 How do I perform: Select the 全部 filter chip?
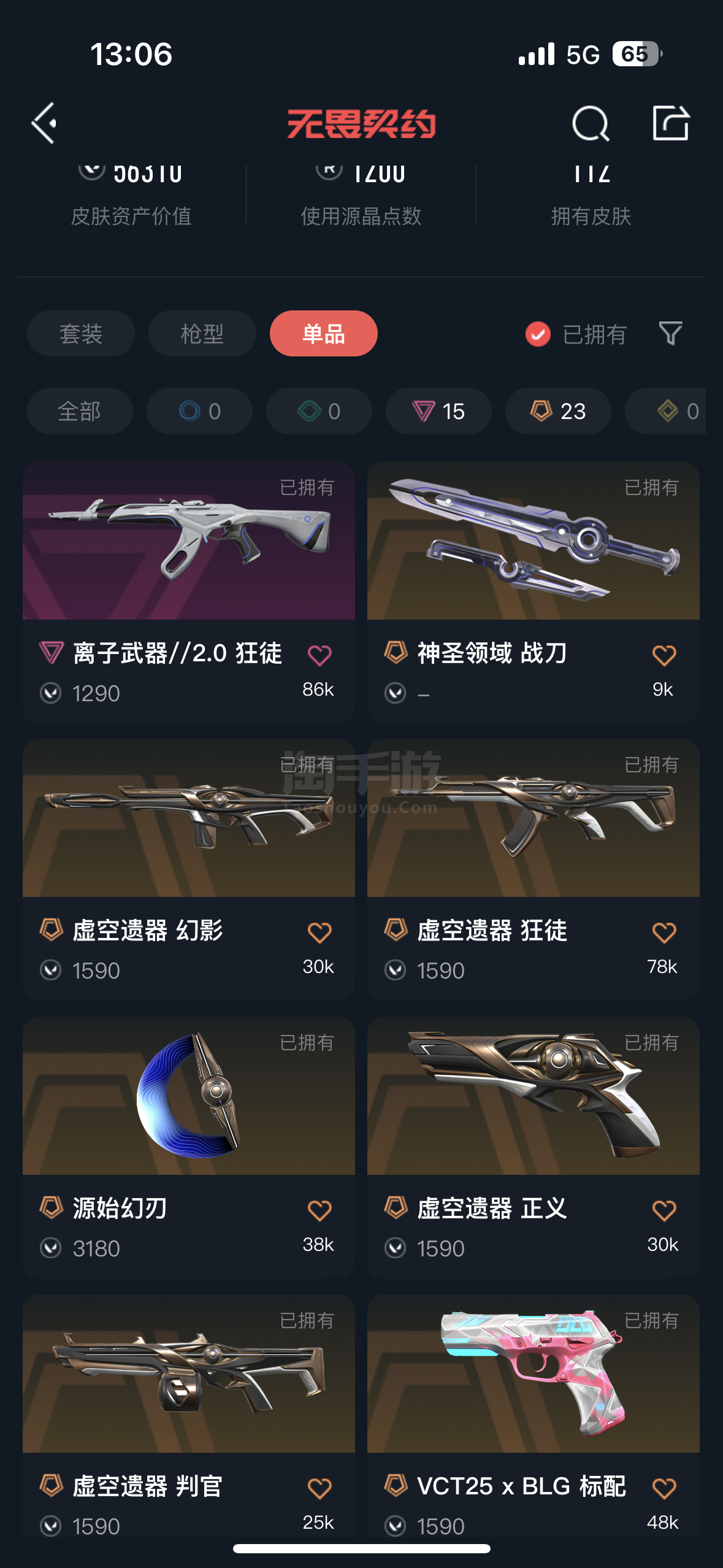click(x=80, y=411)
